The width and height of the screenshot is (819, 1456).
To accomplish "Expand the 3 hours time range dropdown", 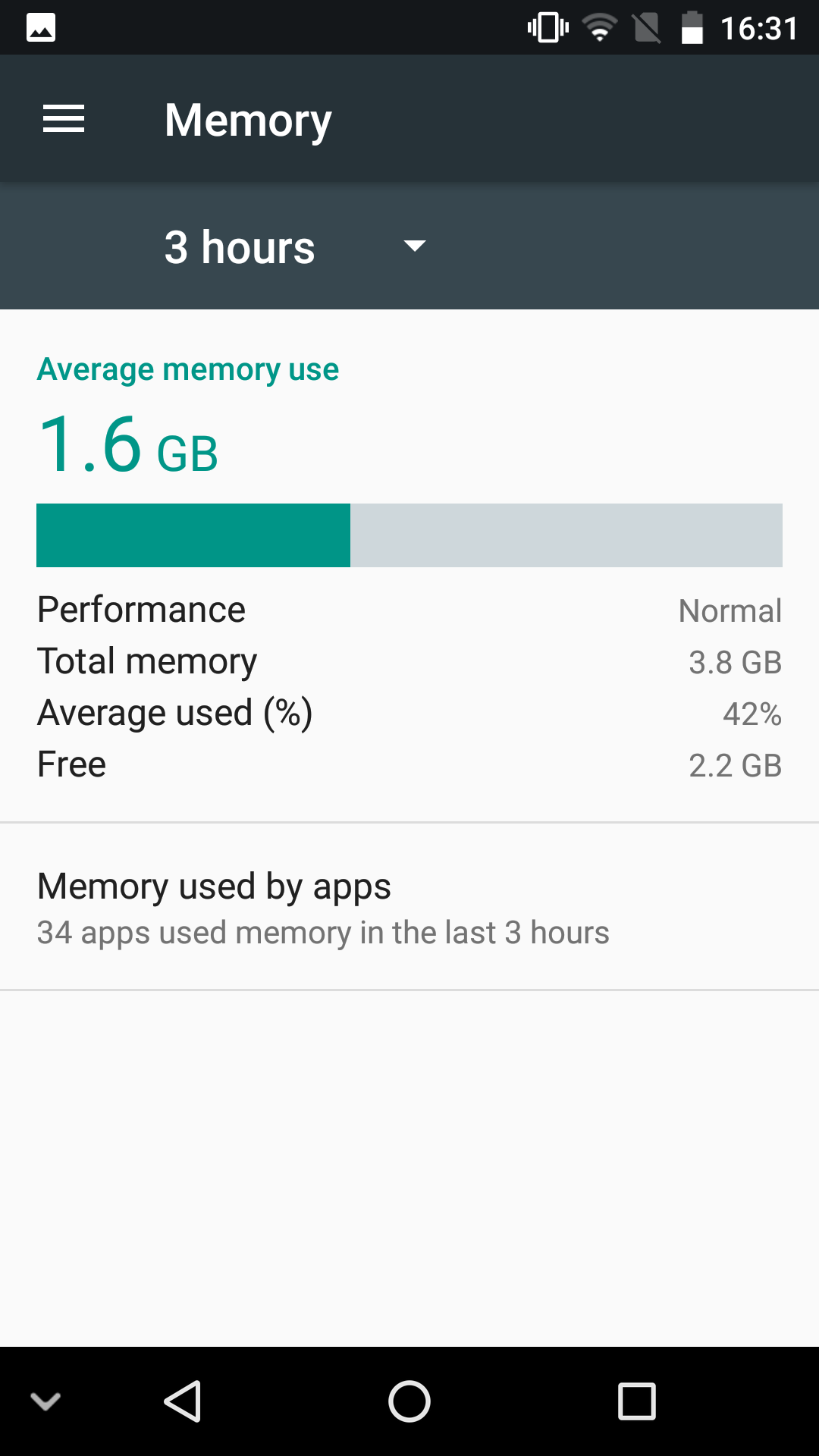I will click(296, 247).
